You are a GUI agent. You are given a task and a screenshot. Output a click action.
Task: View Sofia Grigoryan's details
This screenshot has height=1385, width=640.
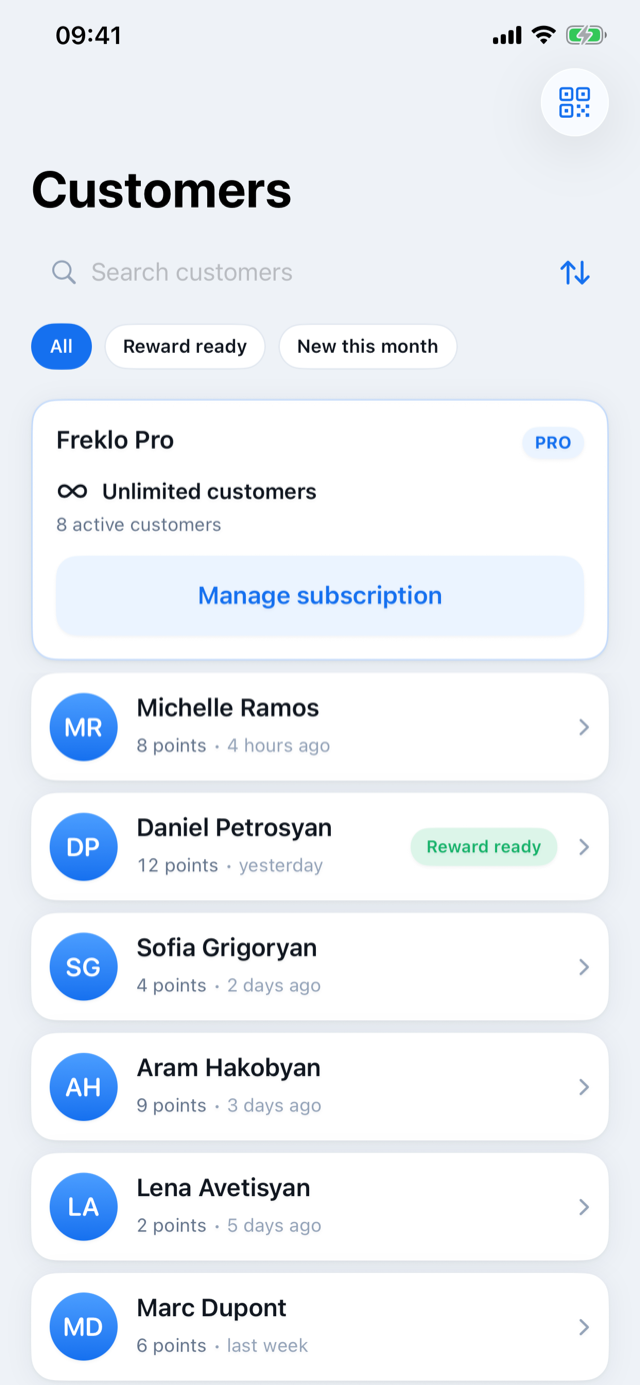[x=320, y=967]
